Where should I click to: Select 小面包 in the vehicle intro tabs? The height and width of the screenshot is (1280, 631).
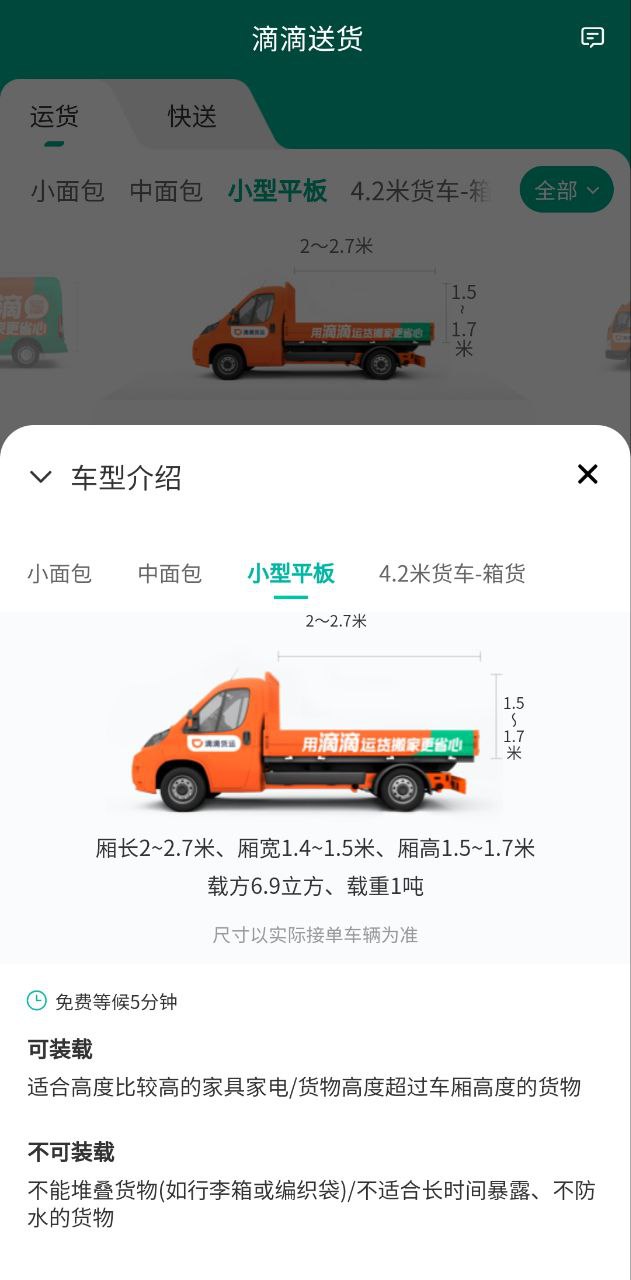point(59,574)
